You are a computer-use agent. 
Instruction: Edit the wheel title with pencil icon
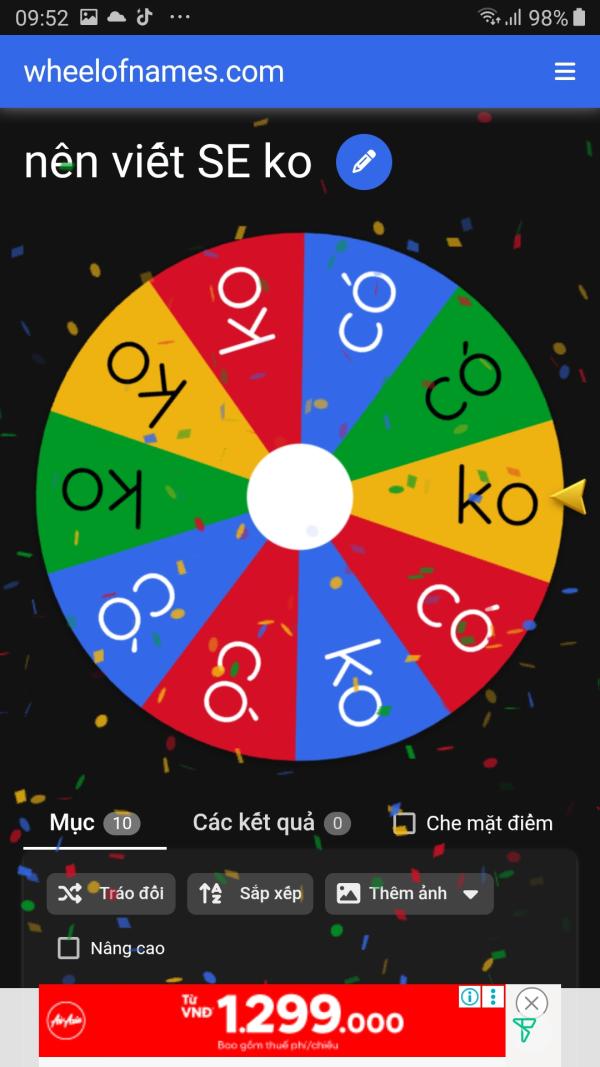tap(364, 162)
